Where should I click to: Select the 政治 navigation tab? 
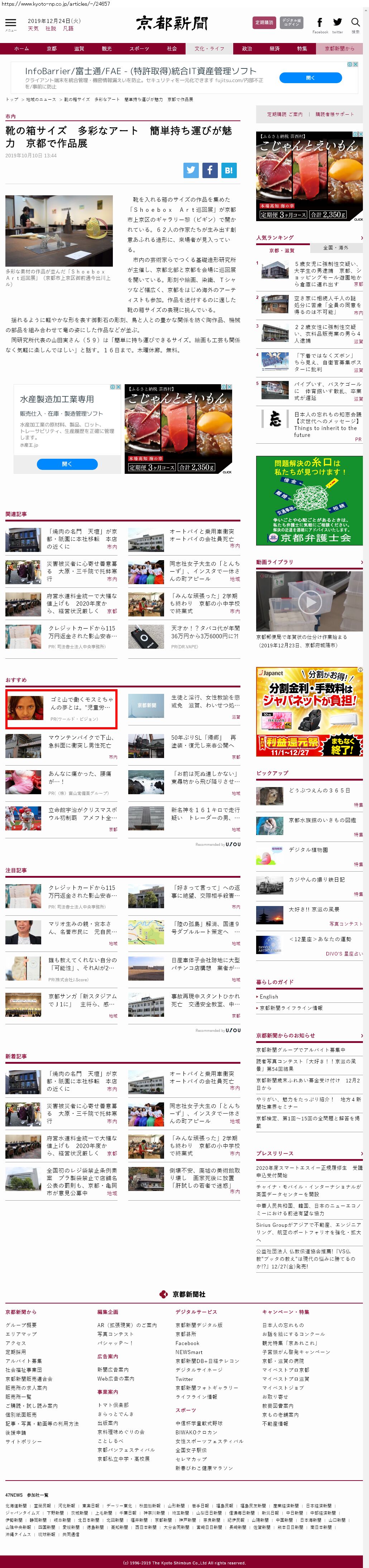coord(246,49)
